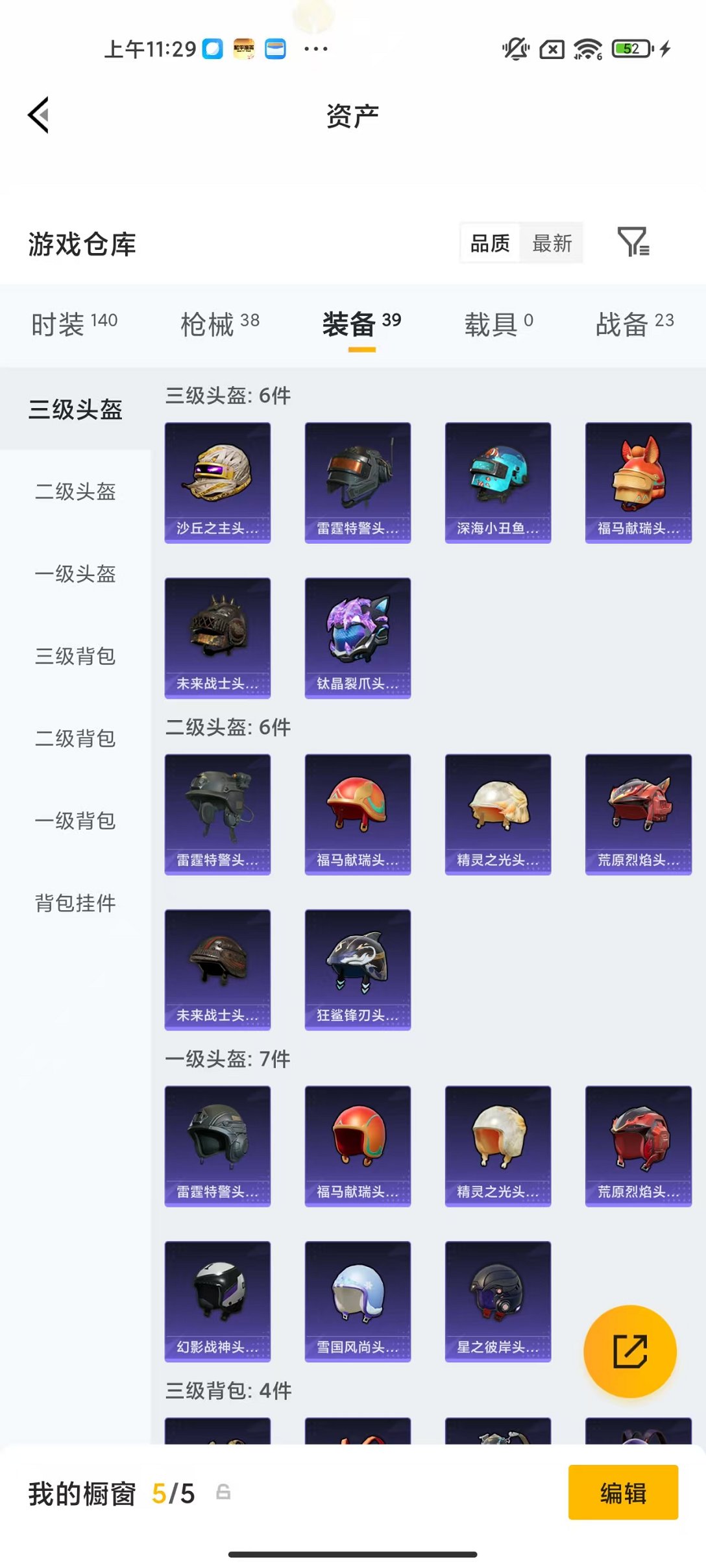This screenshot has width=706, height=1568.
Task: Tap the Wi-Fi icon in status bar
Action: [586, 50]
